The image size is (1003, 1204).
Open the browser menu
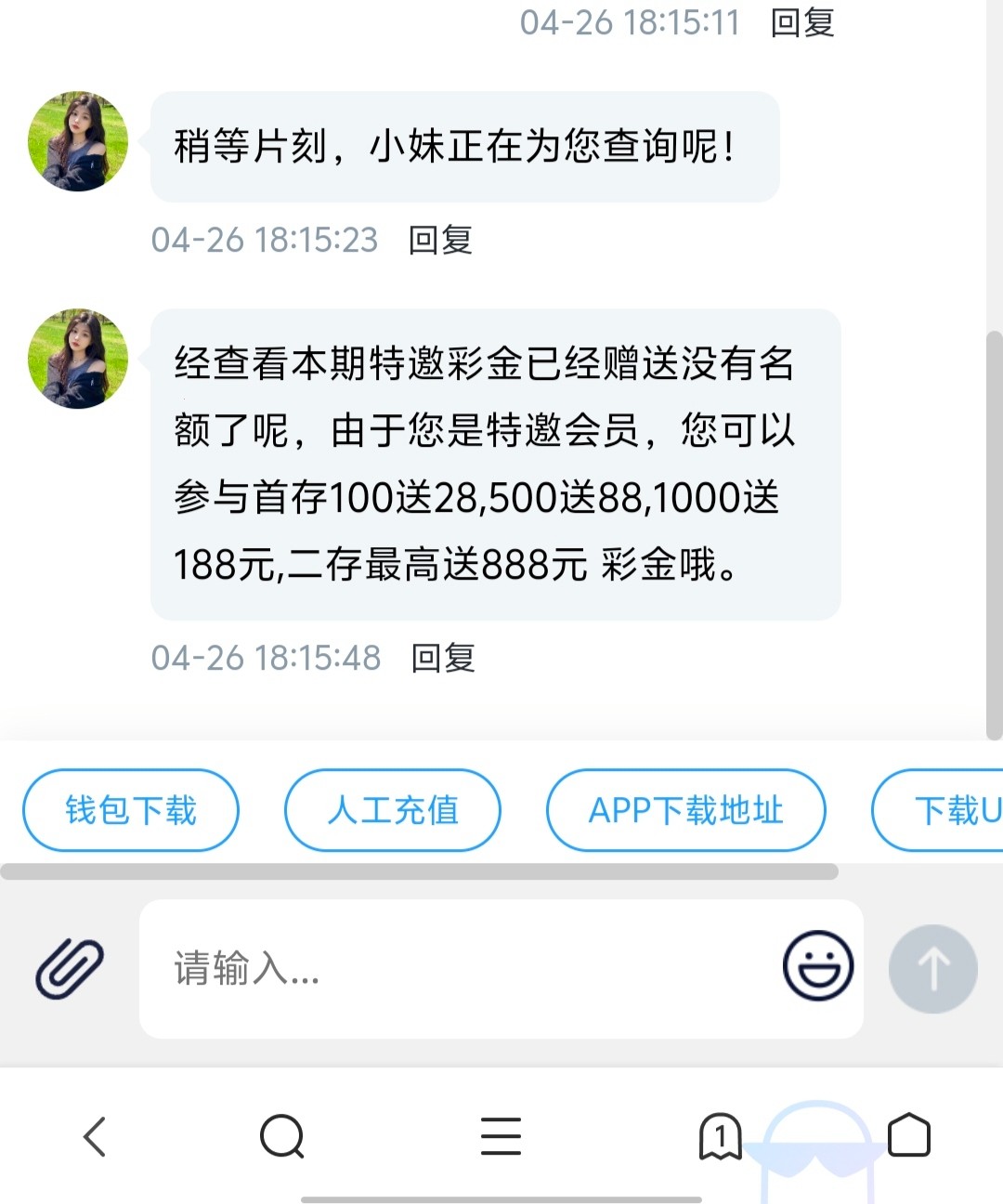[501, 1135]
